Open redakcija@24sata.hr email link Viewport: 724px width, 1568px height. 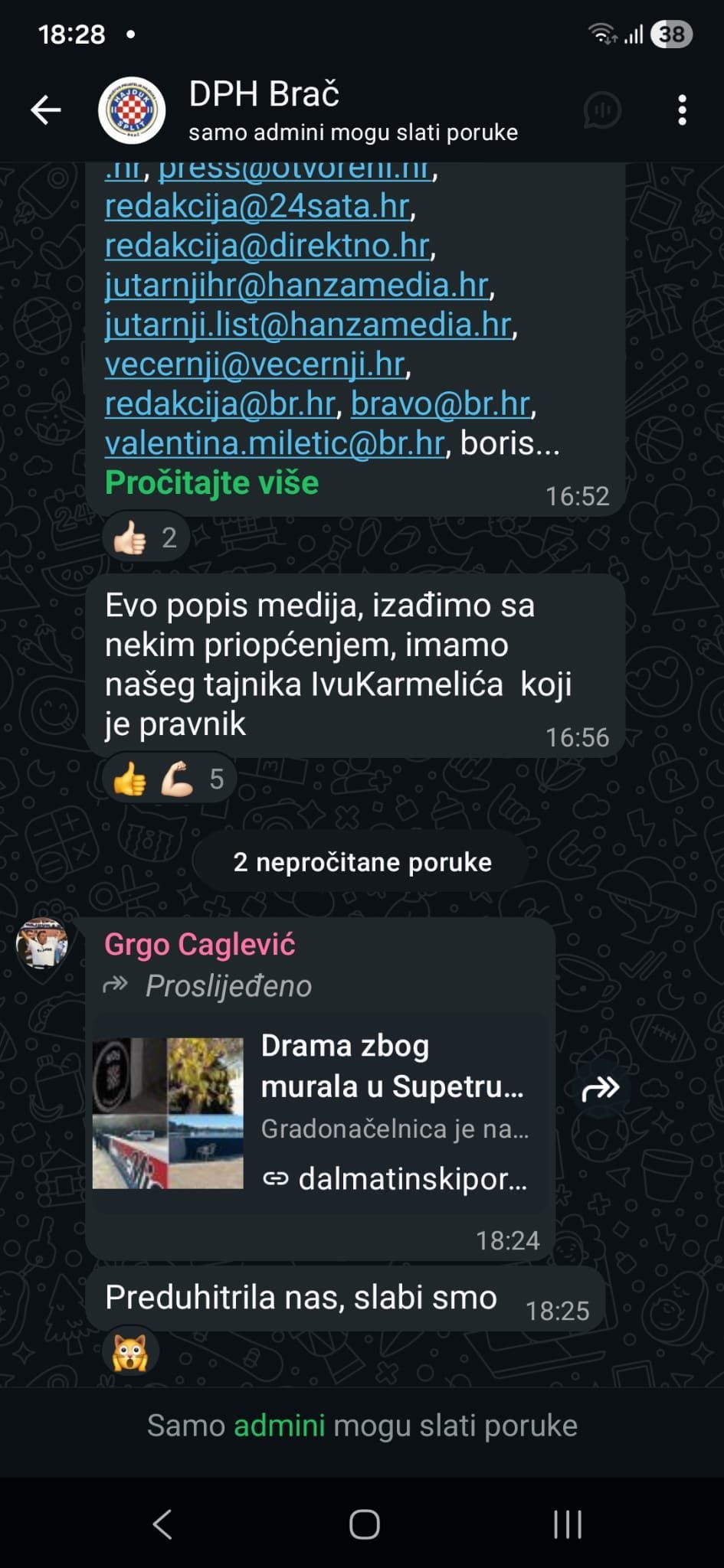tap(257, 206)
